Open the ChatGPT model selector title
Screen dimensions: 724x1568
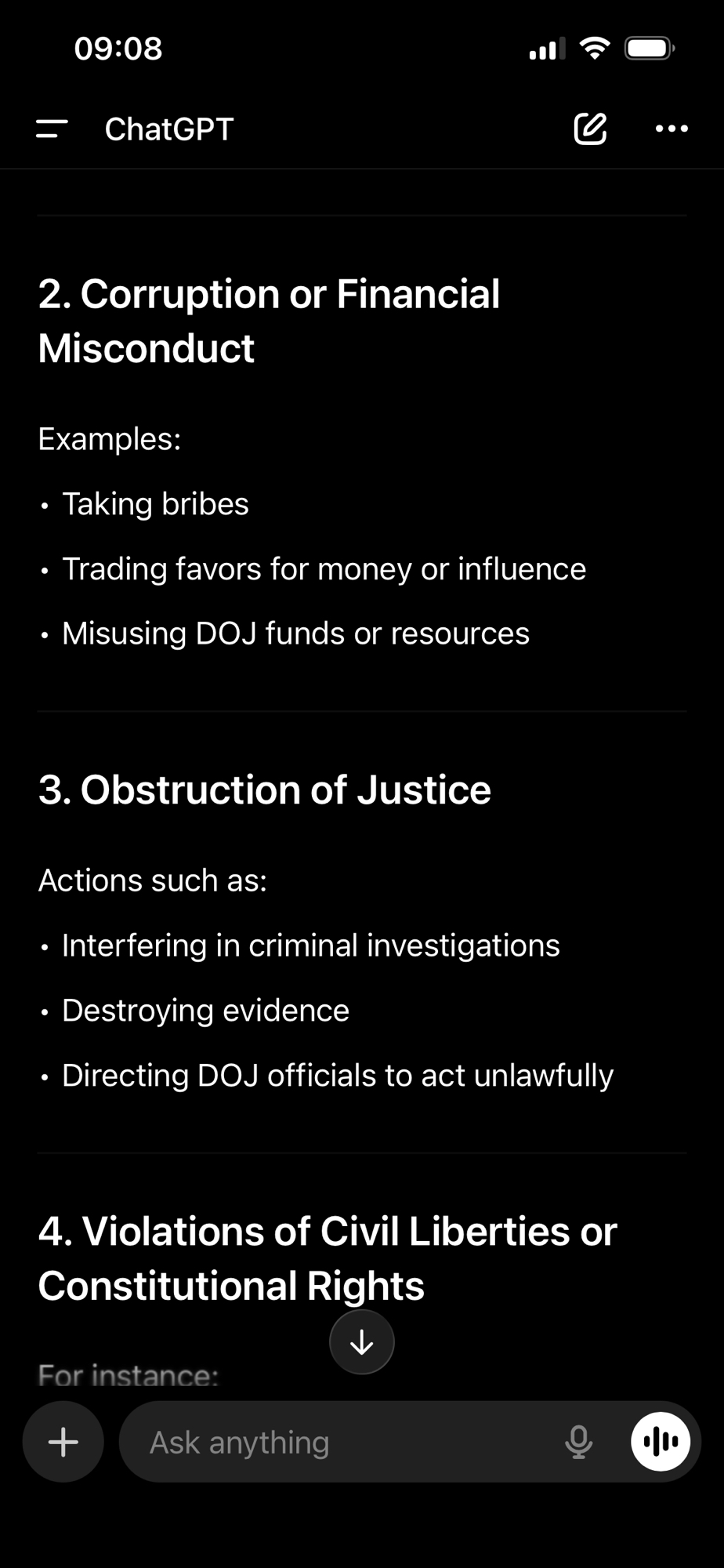[169, 129]
